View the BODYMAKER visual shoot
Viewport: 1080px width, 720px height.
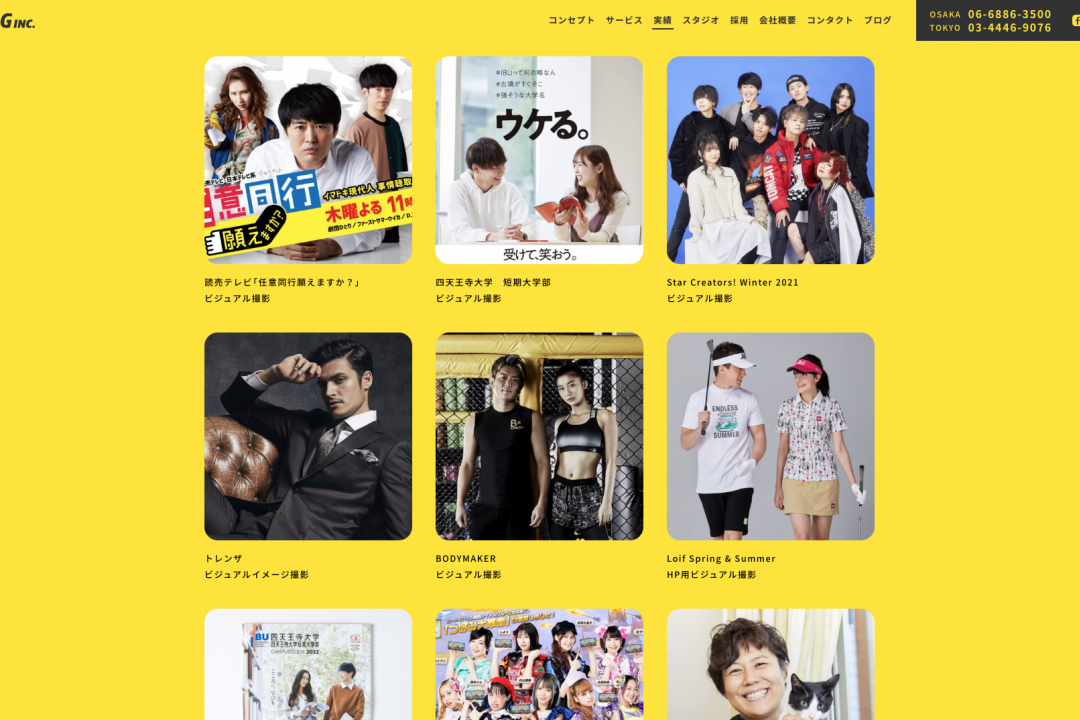[x=539, y=436]
